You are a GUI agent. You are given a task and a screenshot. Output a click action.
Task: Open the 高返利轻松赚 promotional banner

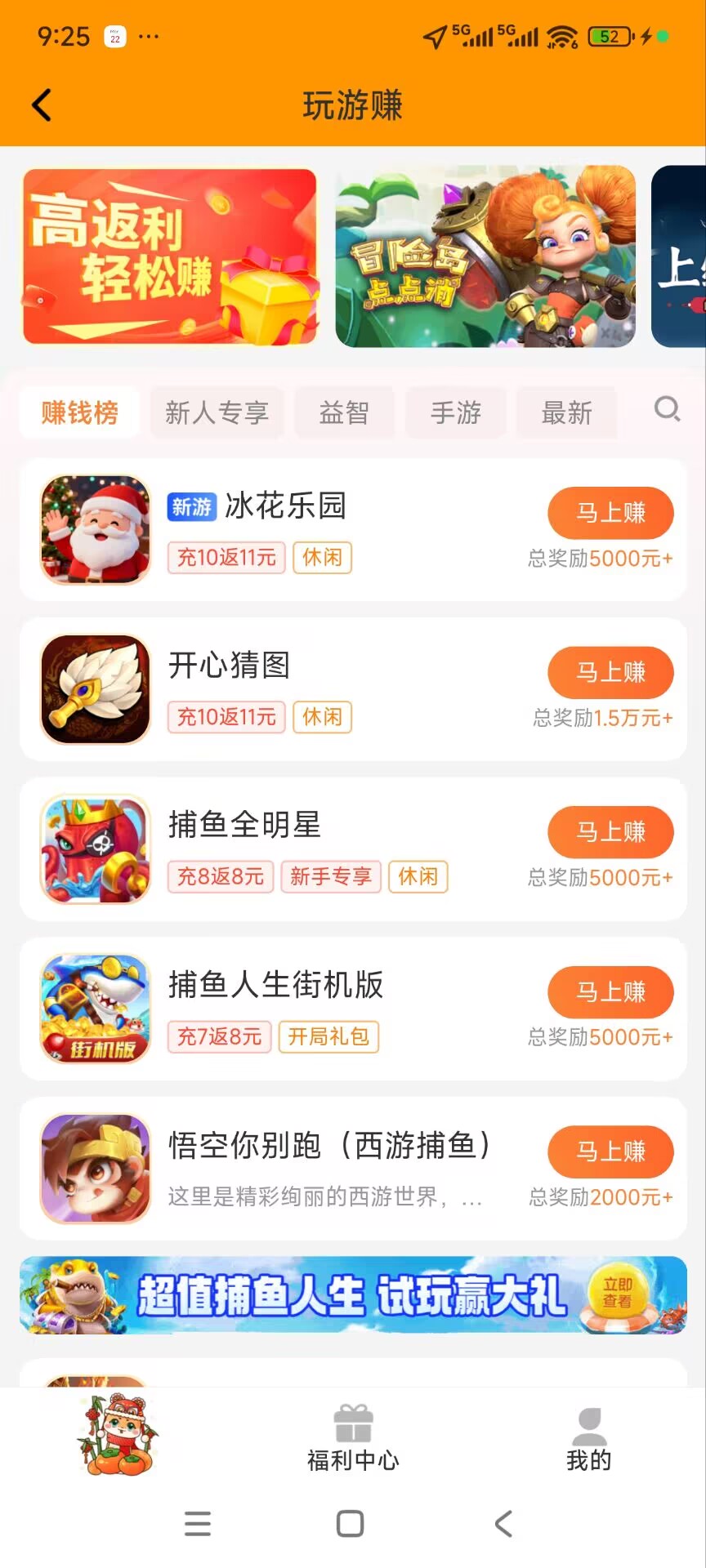click(169, 256)
